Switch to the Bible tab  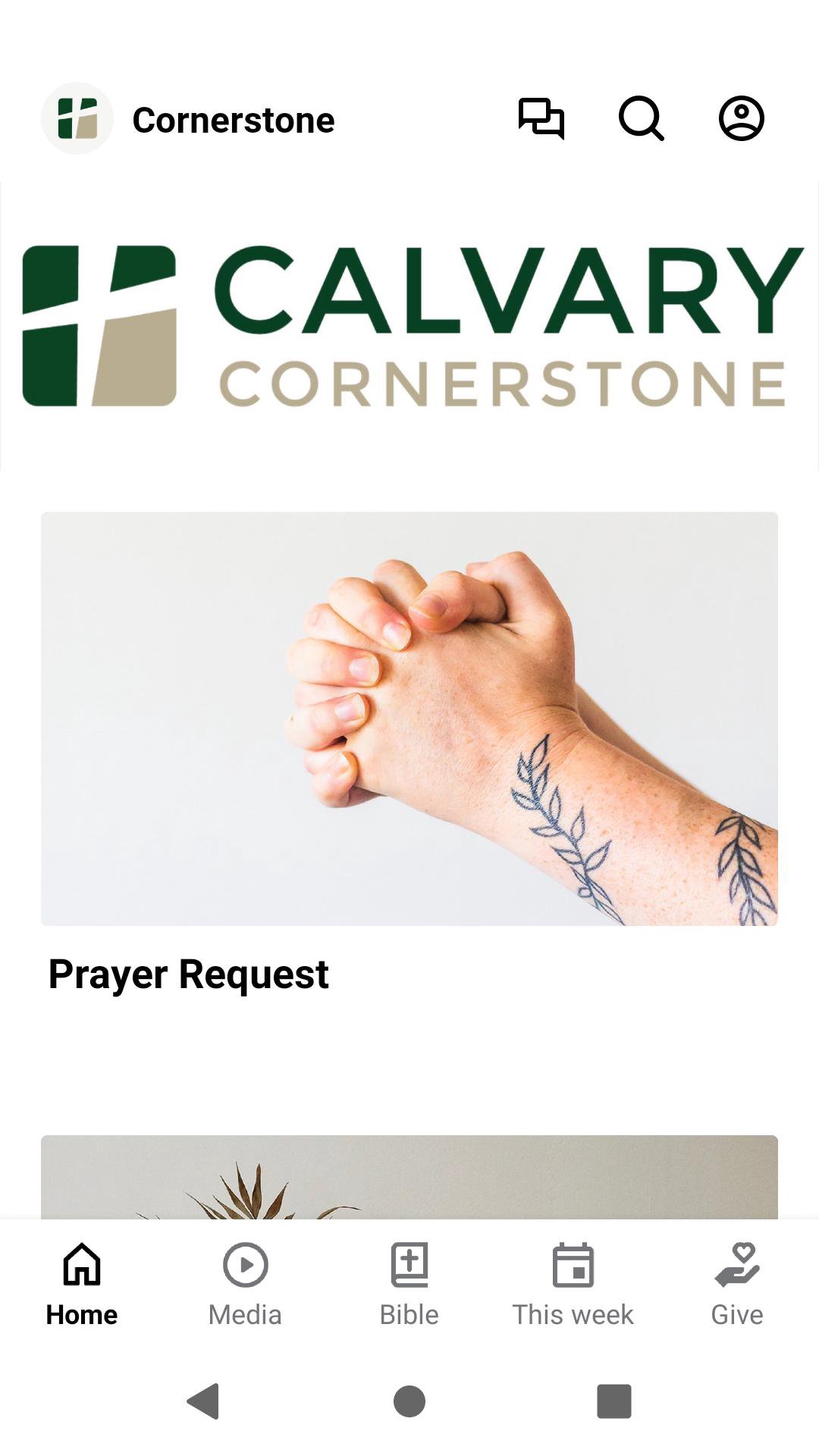point(409,1283)
